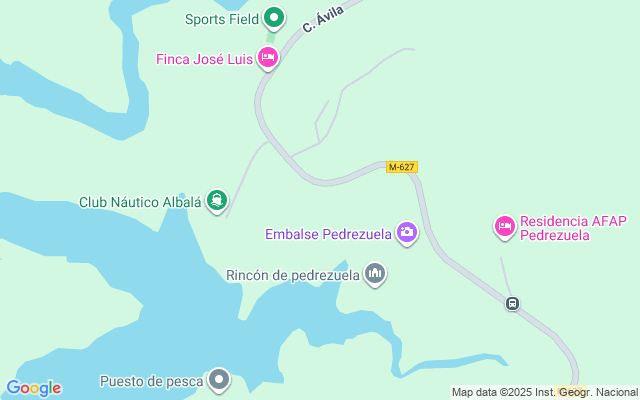Select Rincón de pedrezuela landmark pin

click(x=375, y=273)
